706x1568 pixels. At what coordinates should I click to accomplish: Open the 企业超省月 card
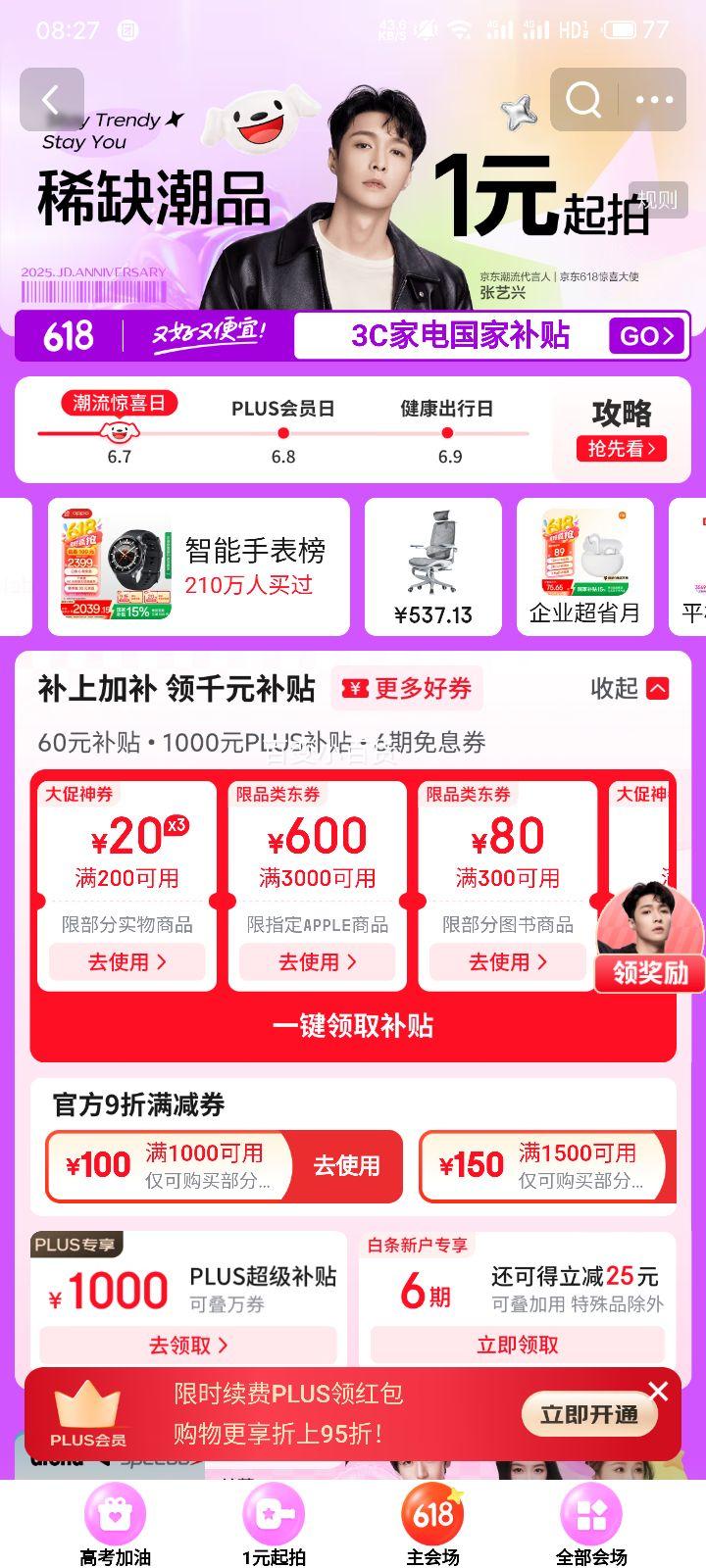coord(585,567)
